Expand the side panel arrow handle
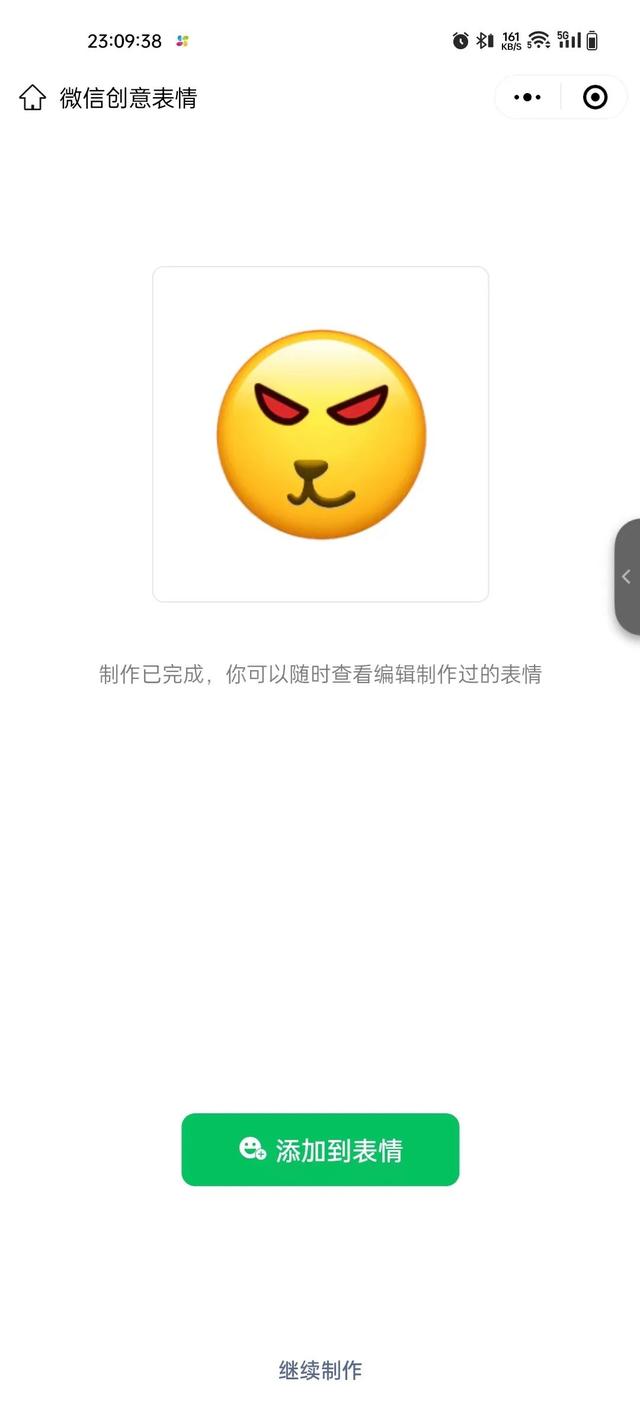Screen dimensions: 640x1422 (x=627, y=577)
